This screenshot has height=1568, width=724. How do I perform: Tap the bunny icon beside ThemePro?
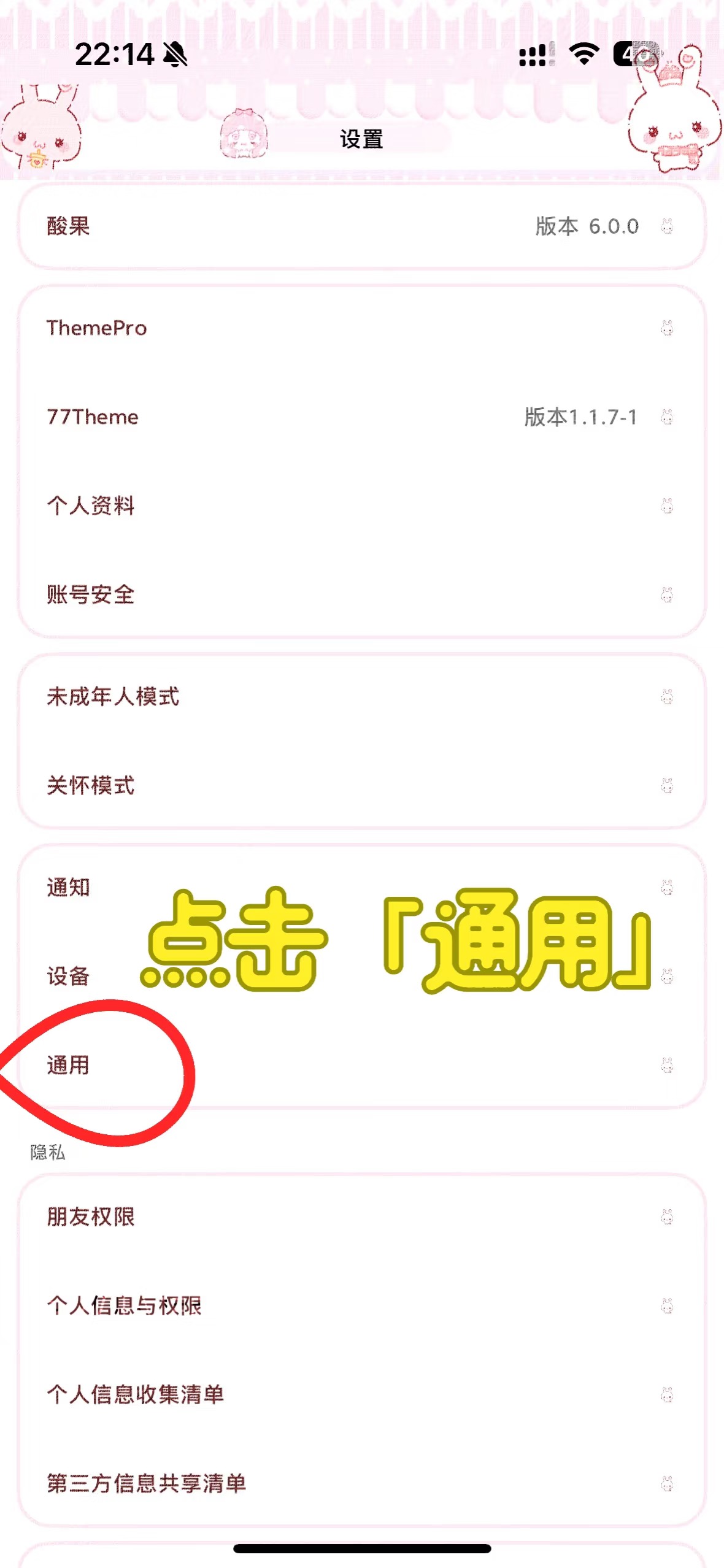point(668,328)
